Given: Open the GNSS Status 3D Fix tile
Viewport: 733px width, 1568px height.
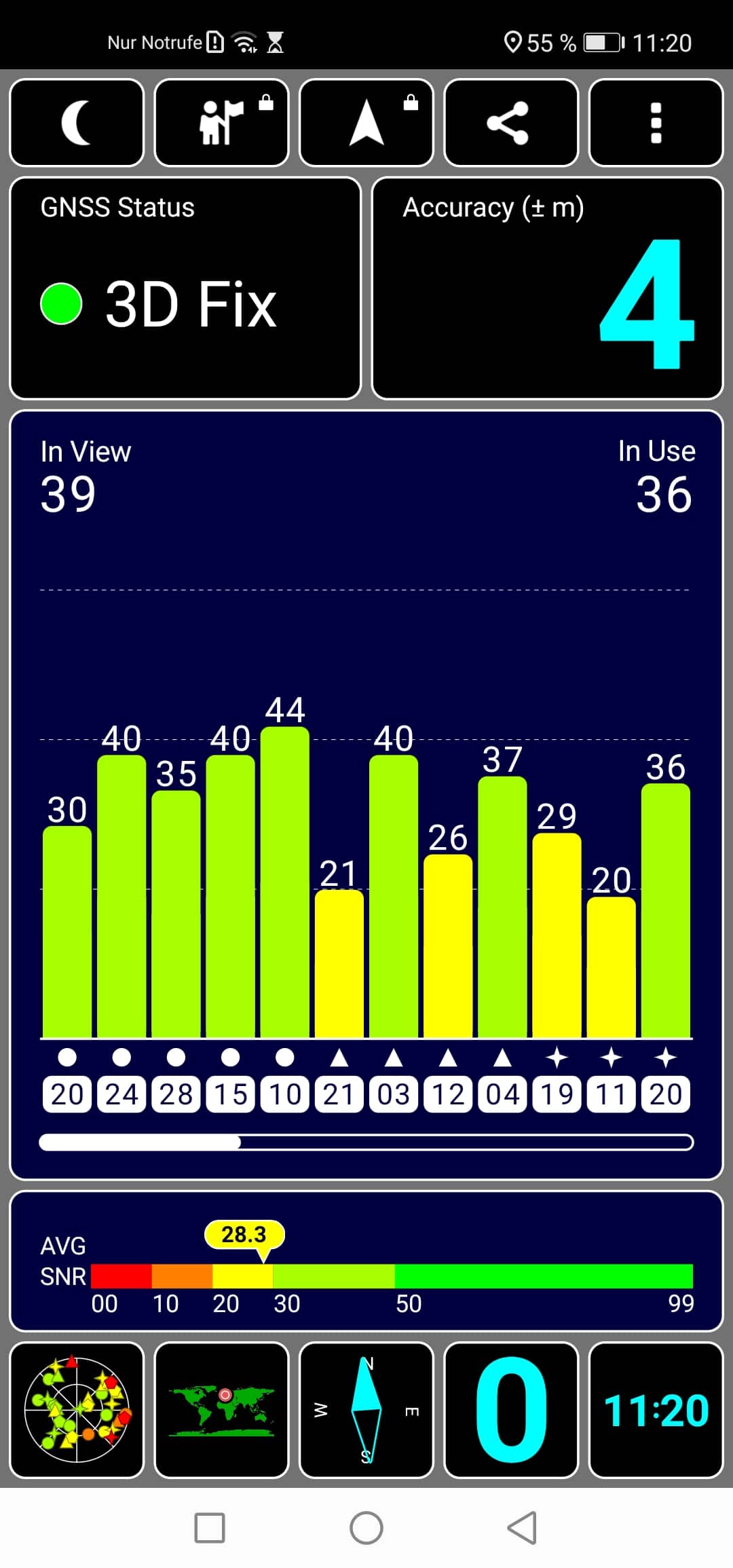Looking at the screenshot, I should click(185, 288).
